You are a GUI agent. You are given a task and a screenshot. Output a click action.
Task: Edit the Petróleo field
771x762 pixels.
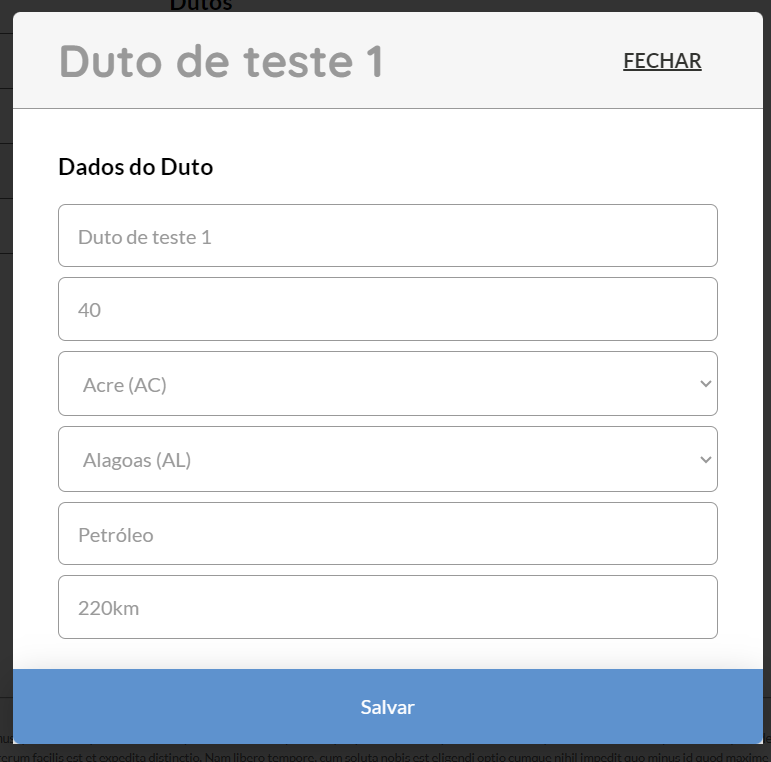[387, 534]
